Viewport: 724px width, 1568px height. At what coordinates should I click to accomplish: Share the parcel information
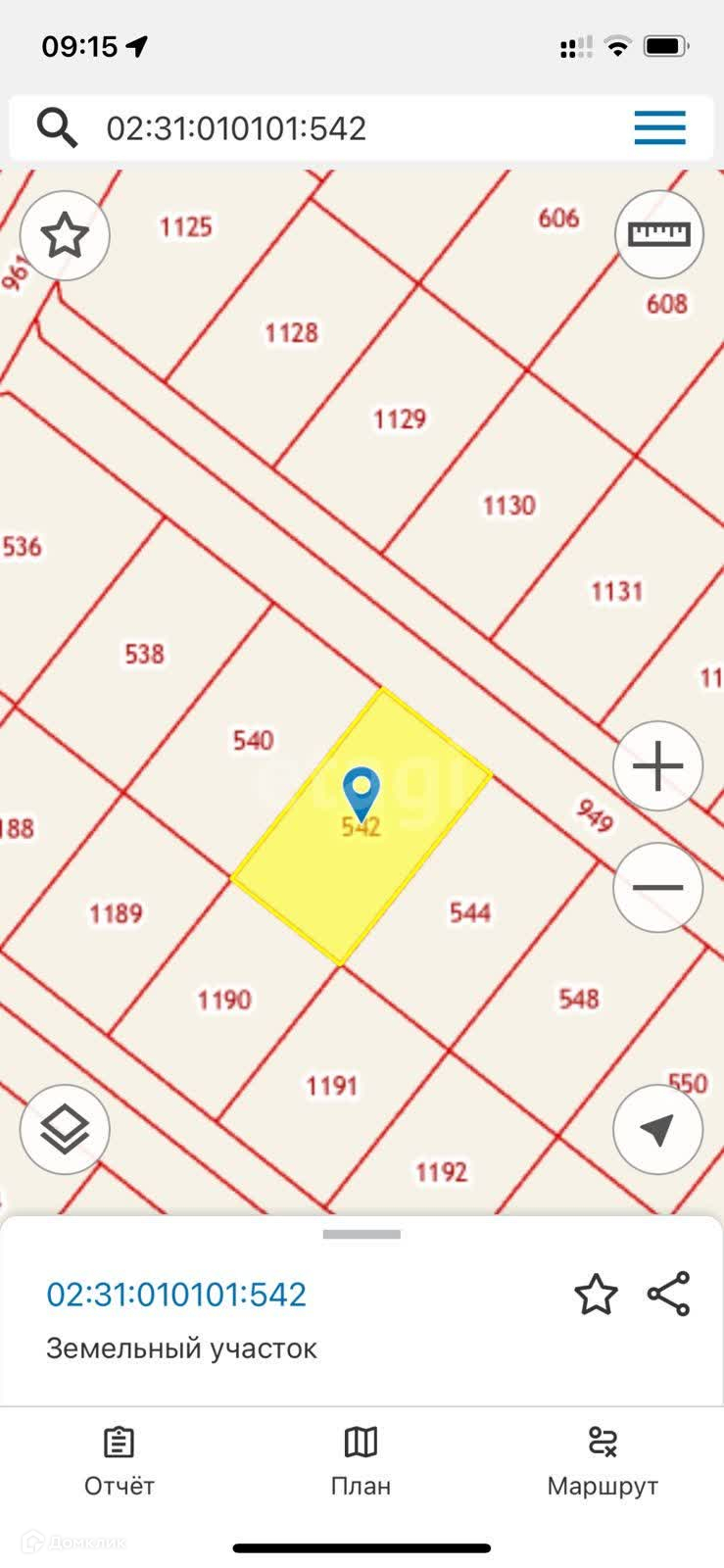[669, 1295]
